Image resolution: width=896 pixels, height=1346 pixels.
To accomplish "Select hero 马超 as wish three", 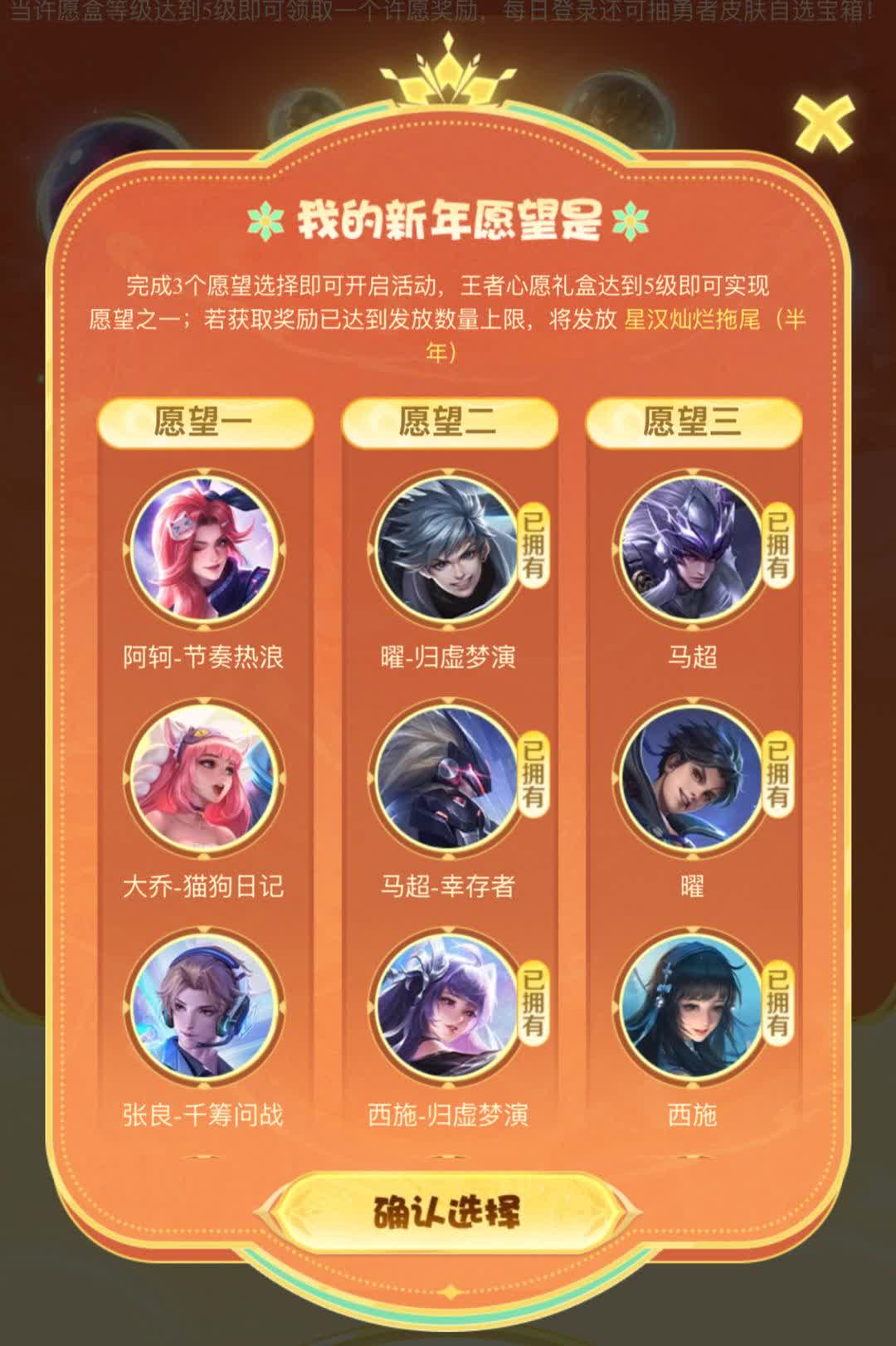I will [x=692, y=548].
